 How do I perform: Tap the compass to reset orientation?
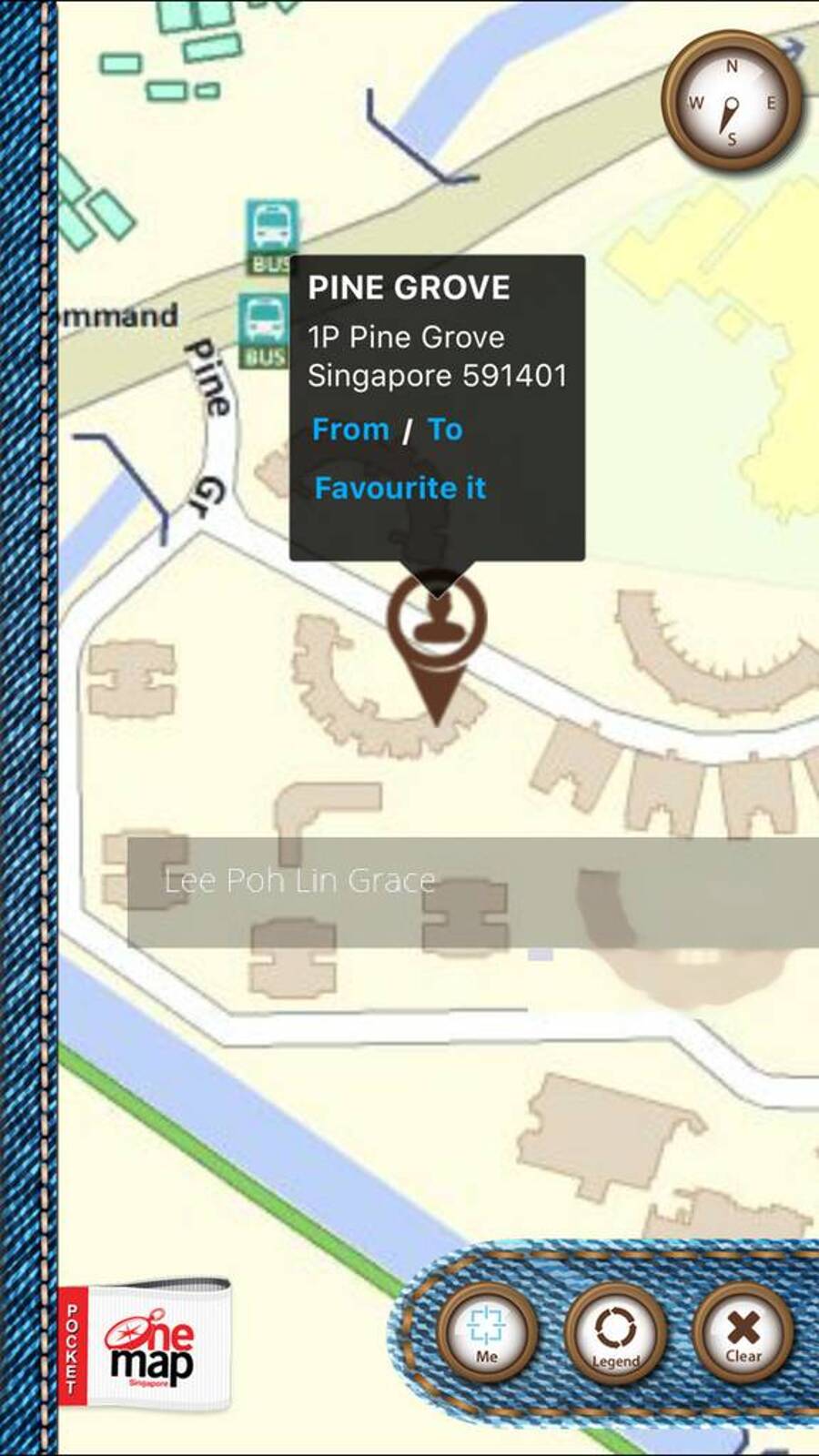pyautogui.click(x=732, y=103)
